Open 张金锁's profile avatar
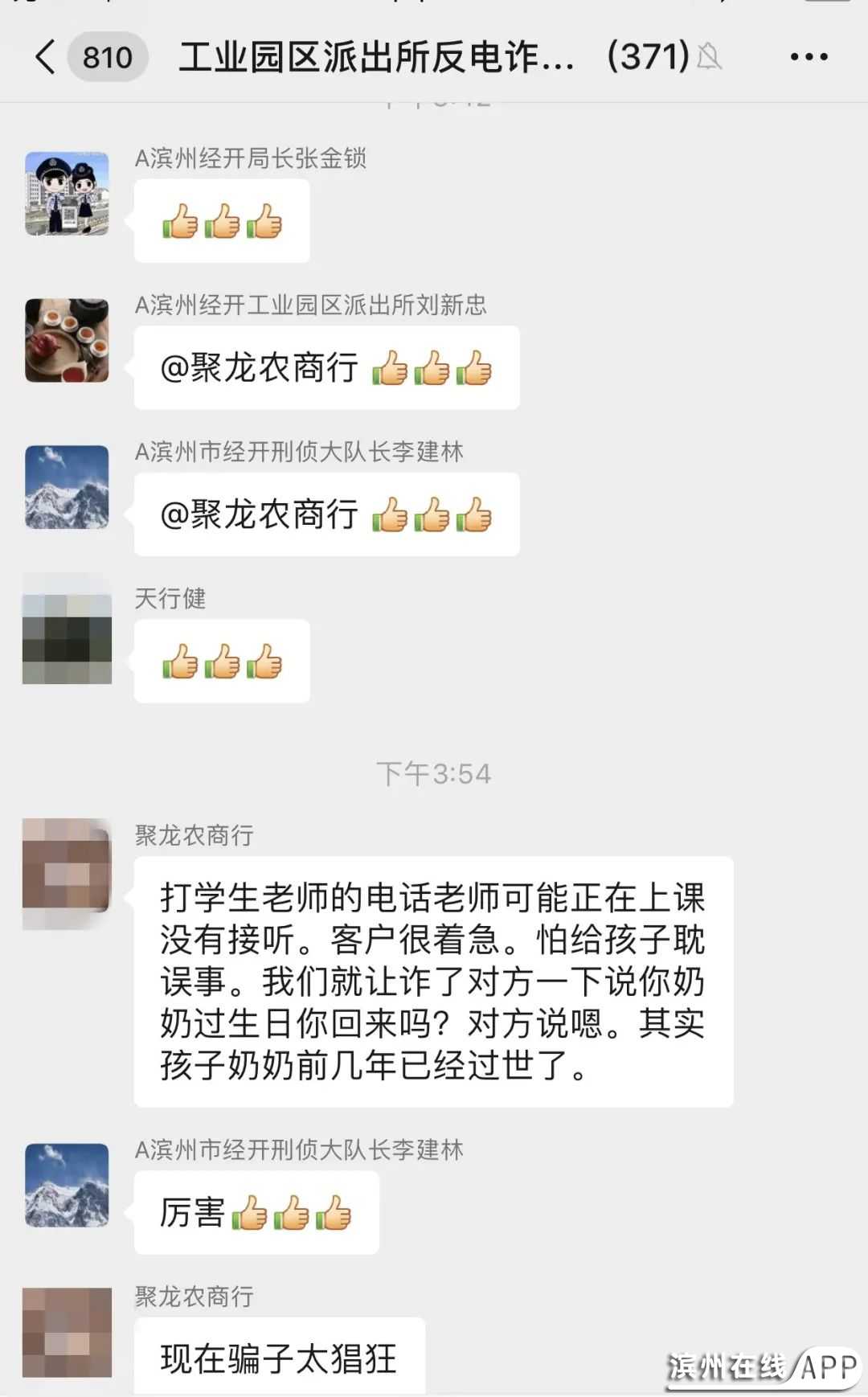Screen dimensions: 868x1397 [67, 194]
